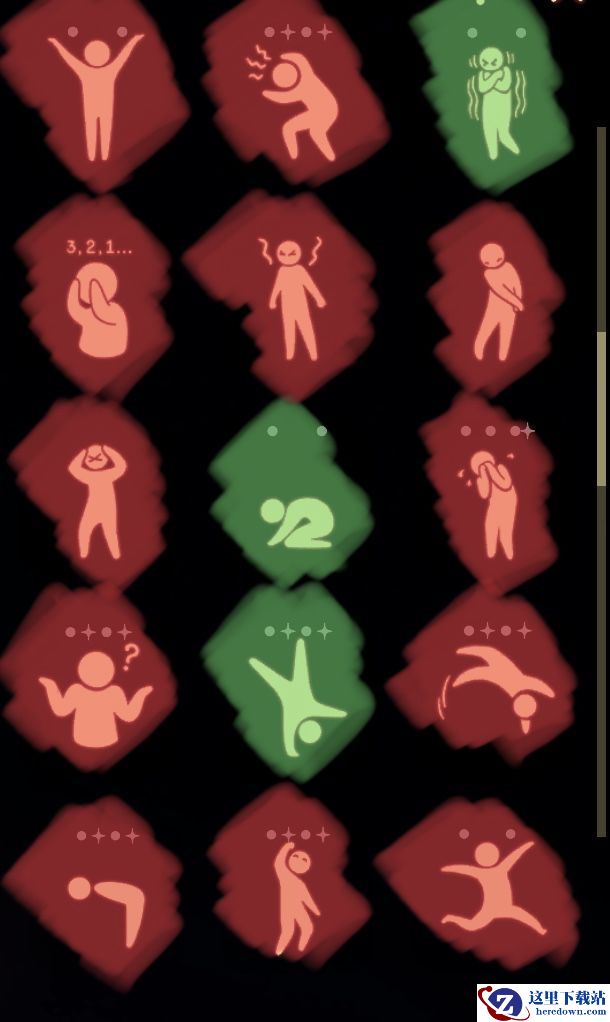Choose the leaping jump emote
This screenshot has width=610, height=1022.
(x=490, y=887)
